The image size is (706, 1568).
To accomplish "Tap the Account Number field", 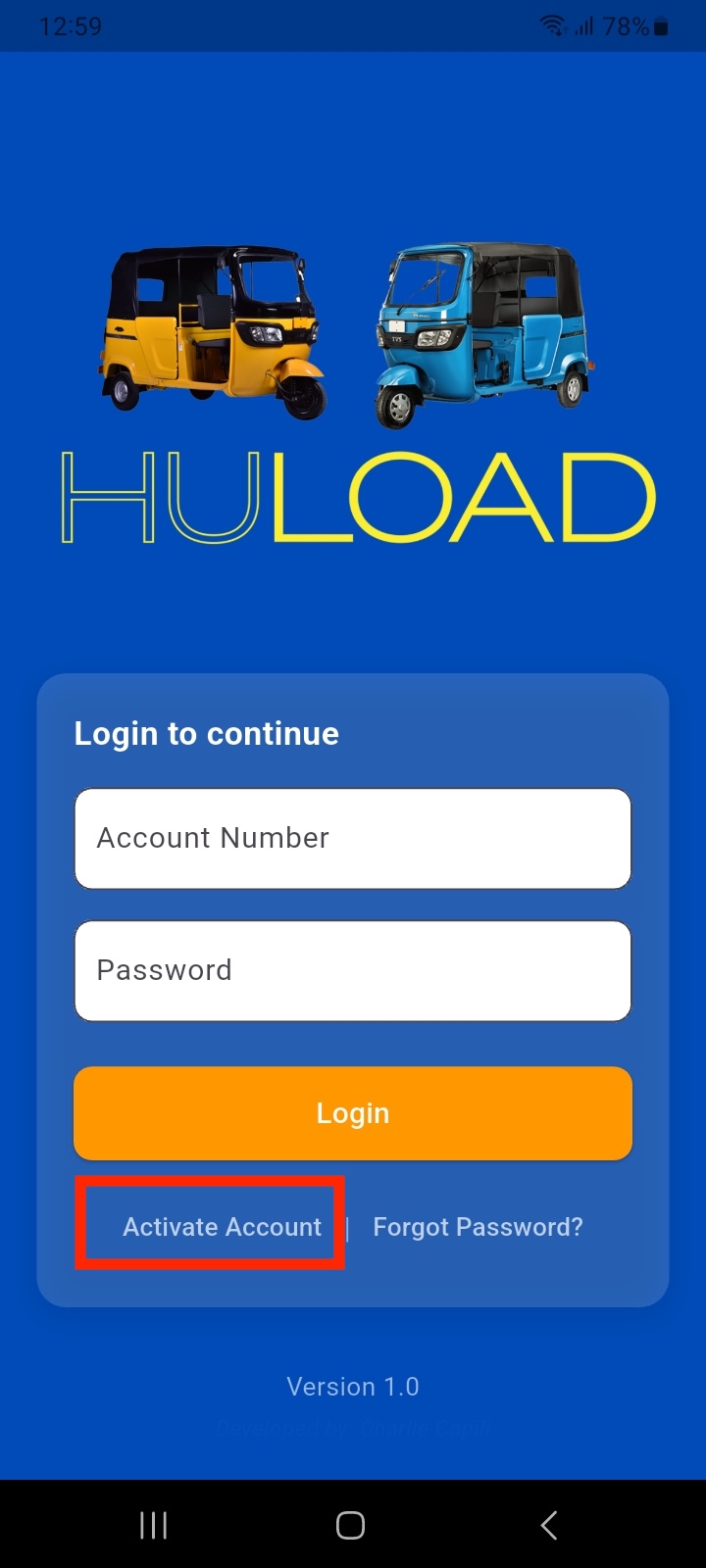I will [353, 839].
